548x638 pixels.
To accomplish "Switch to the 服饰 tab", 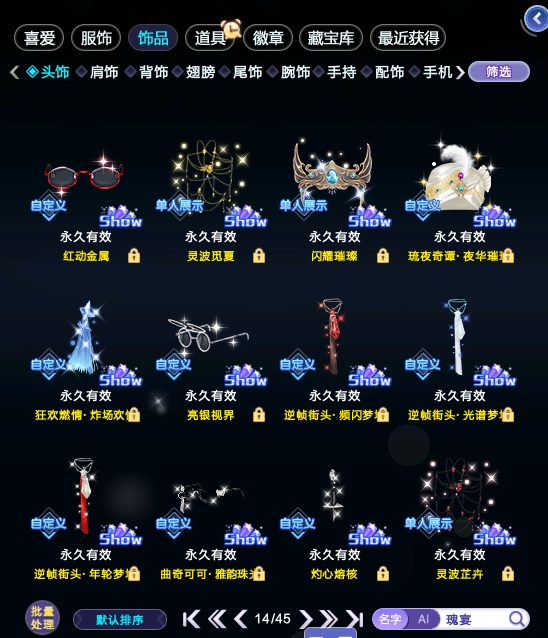I will 96,38.
